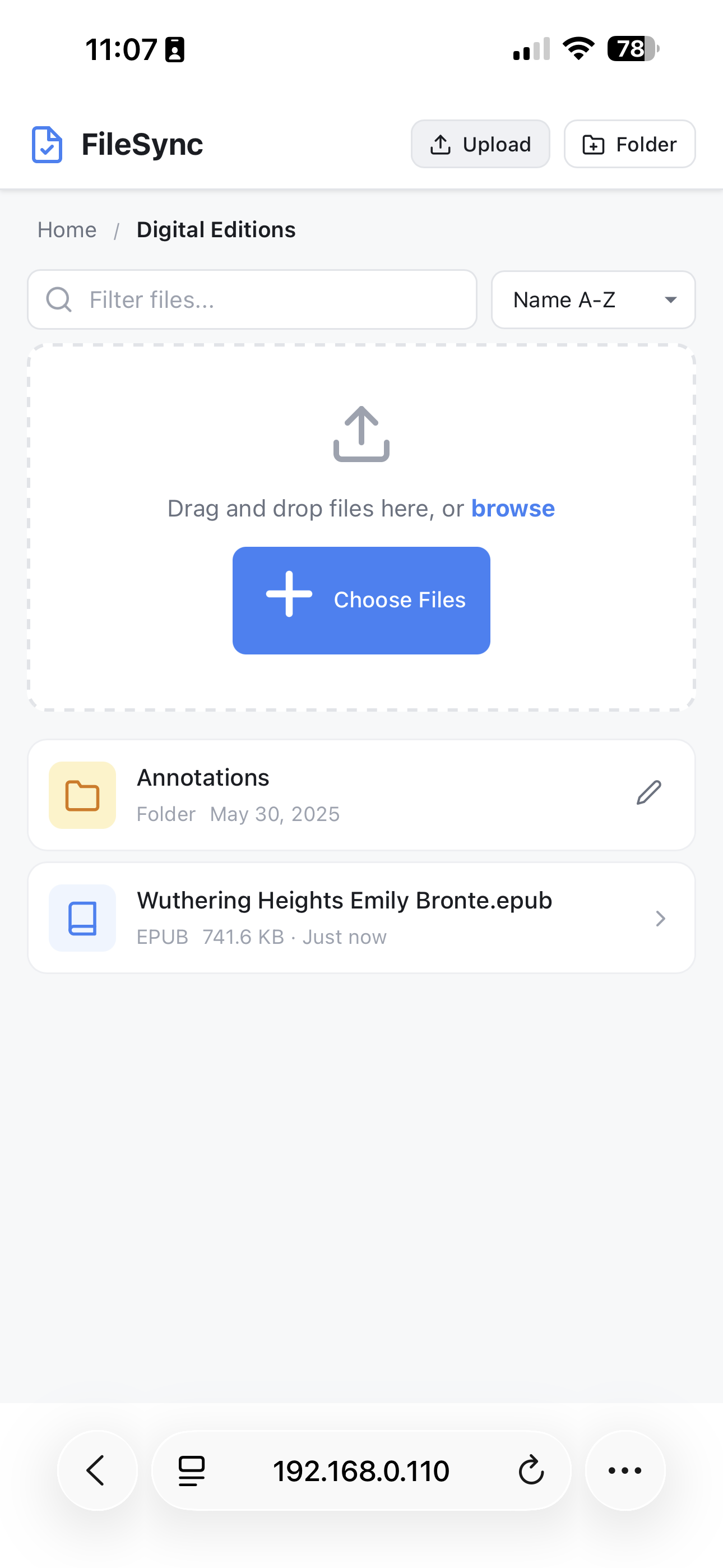Select Digital Editions in the breadcrumb

215,229
